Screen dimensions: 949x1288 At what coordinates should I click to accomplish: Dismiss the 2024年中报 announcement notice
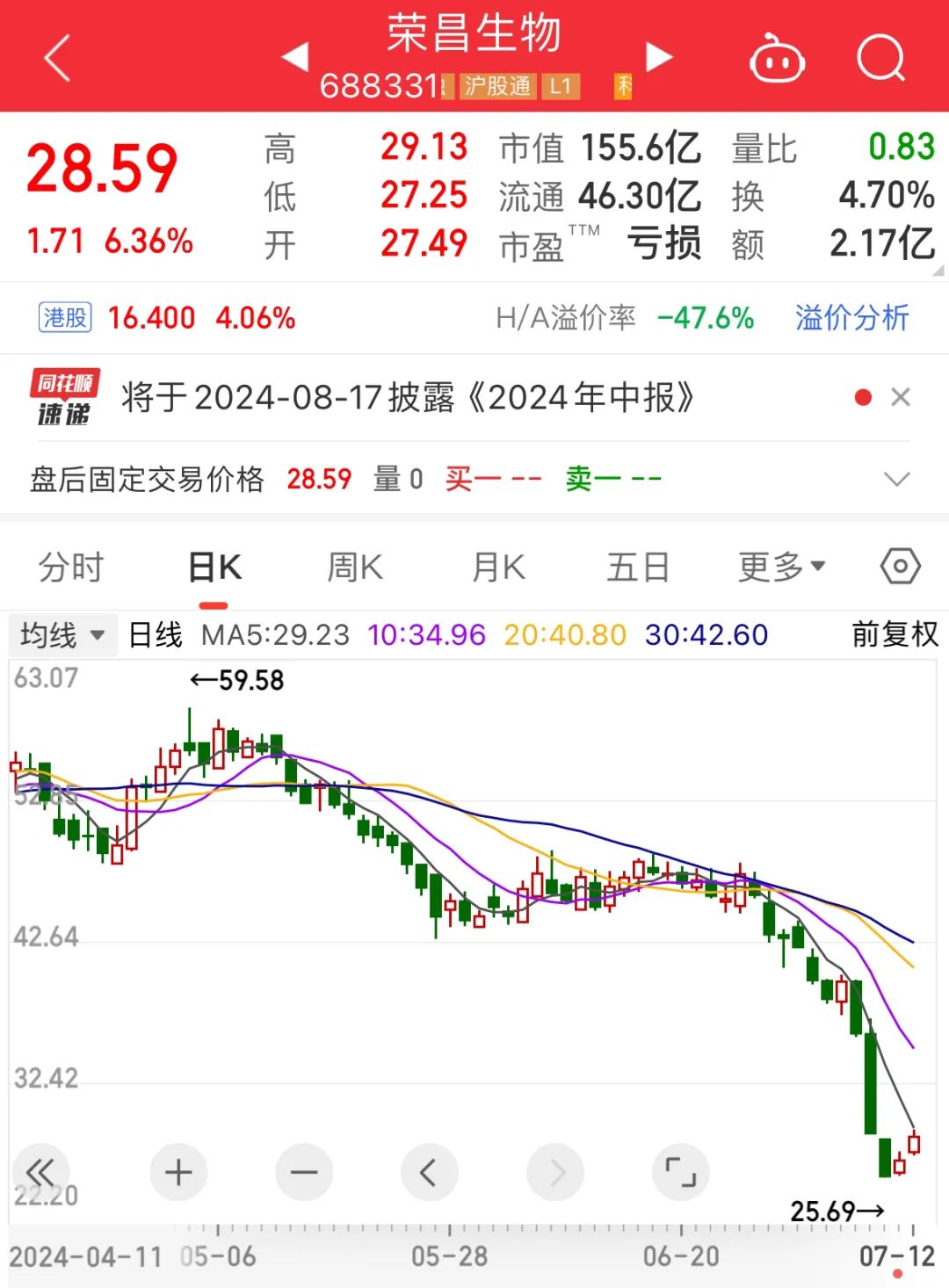(902, 397)
